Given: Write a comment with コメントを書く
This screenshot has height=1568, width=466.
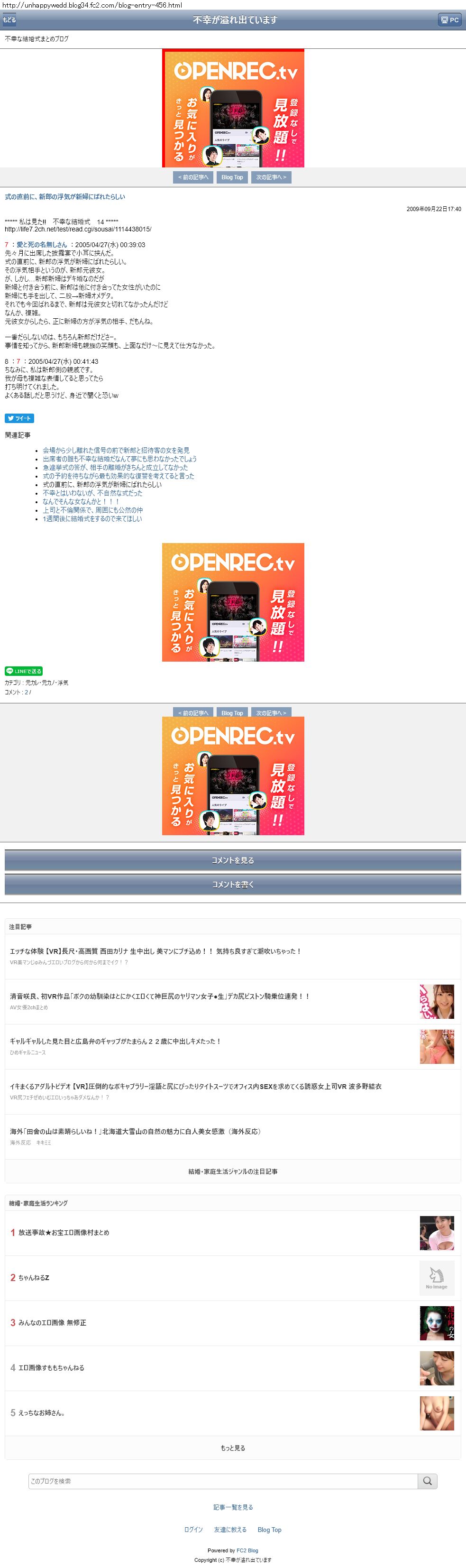Looking at the screenshot, I should point(232,885).
